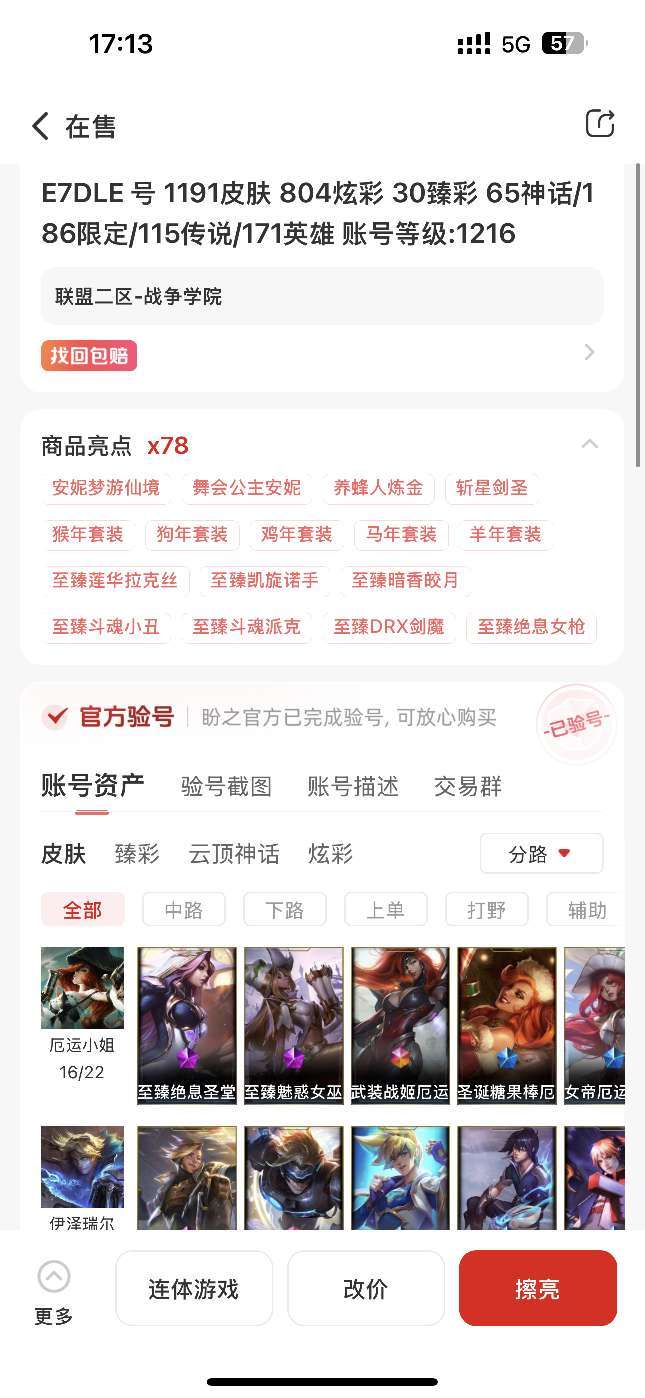Filter skins by 上单
The width and height of the screenshot is (645, 1398).
click(385, 910)
